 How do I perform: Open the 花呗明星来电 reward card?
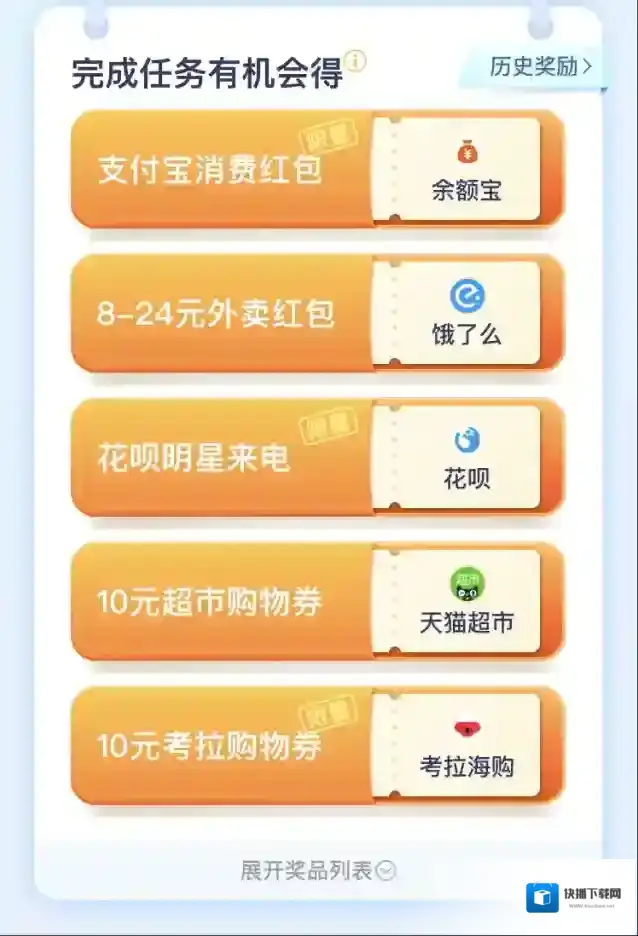(316, 458)
